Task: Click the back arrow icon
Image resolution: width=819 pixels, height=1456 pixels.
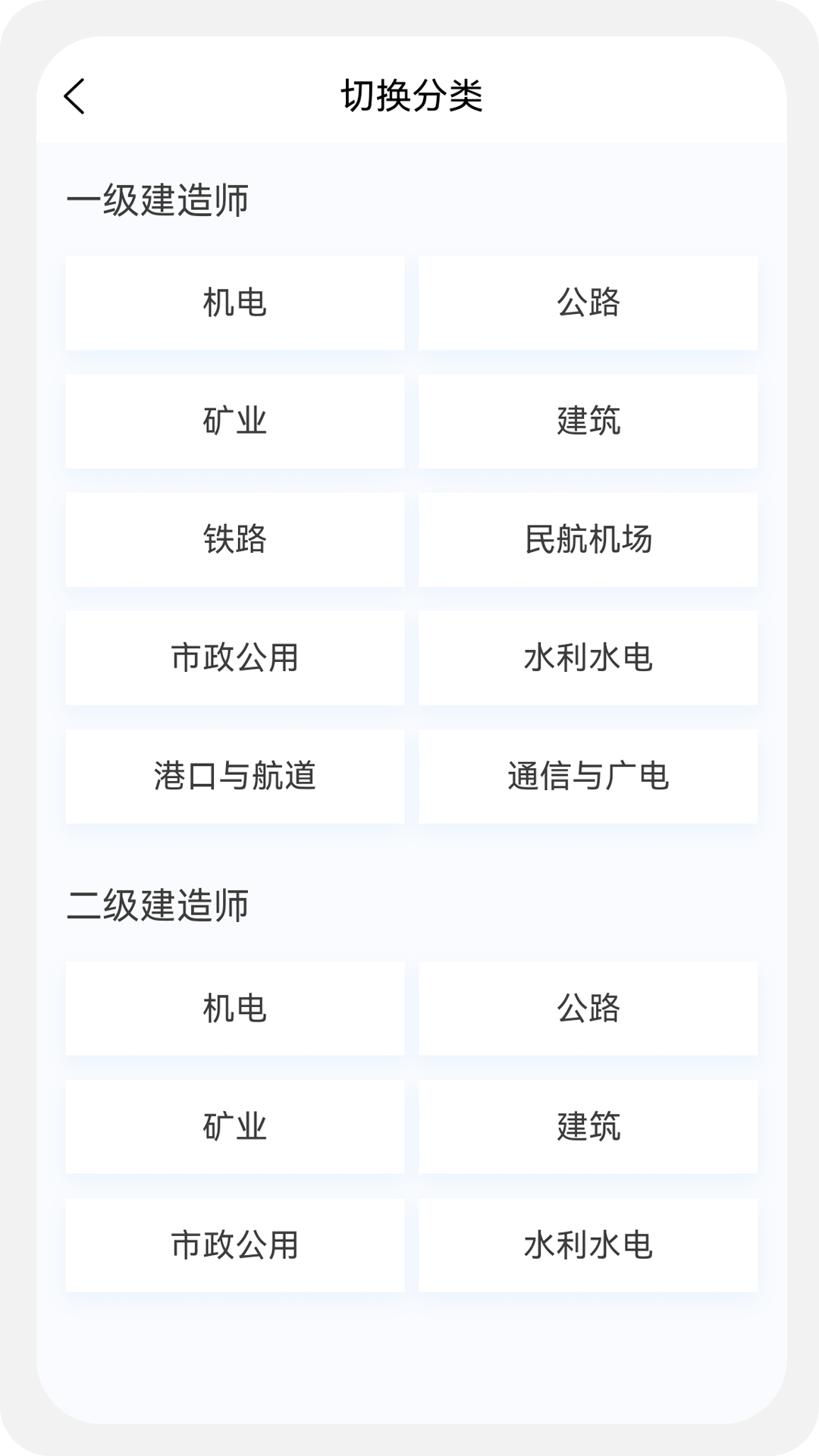Action: pos(74,97)
